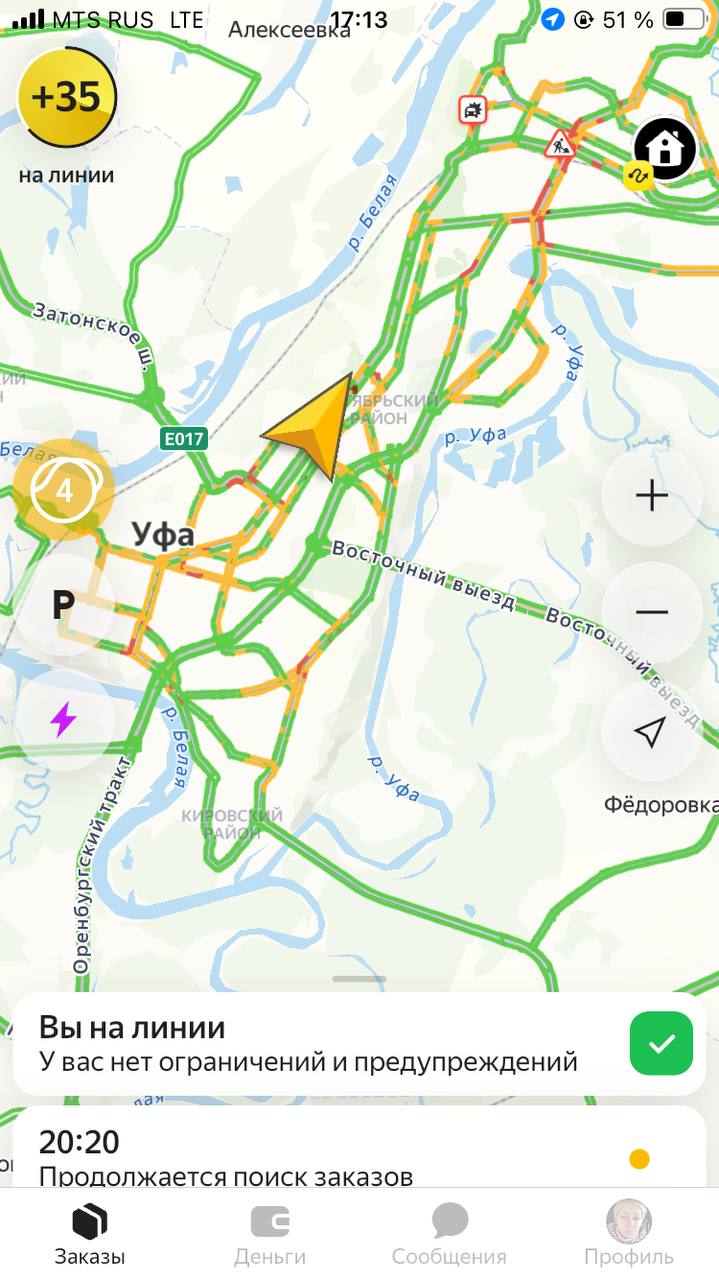Open the Профиль tab
Viewport: 719px width, 1280px height.
pos(629,1235)
